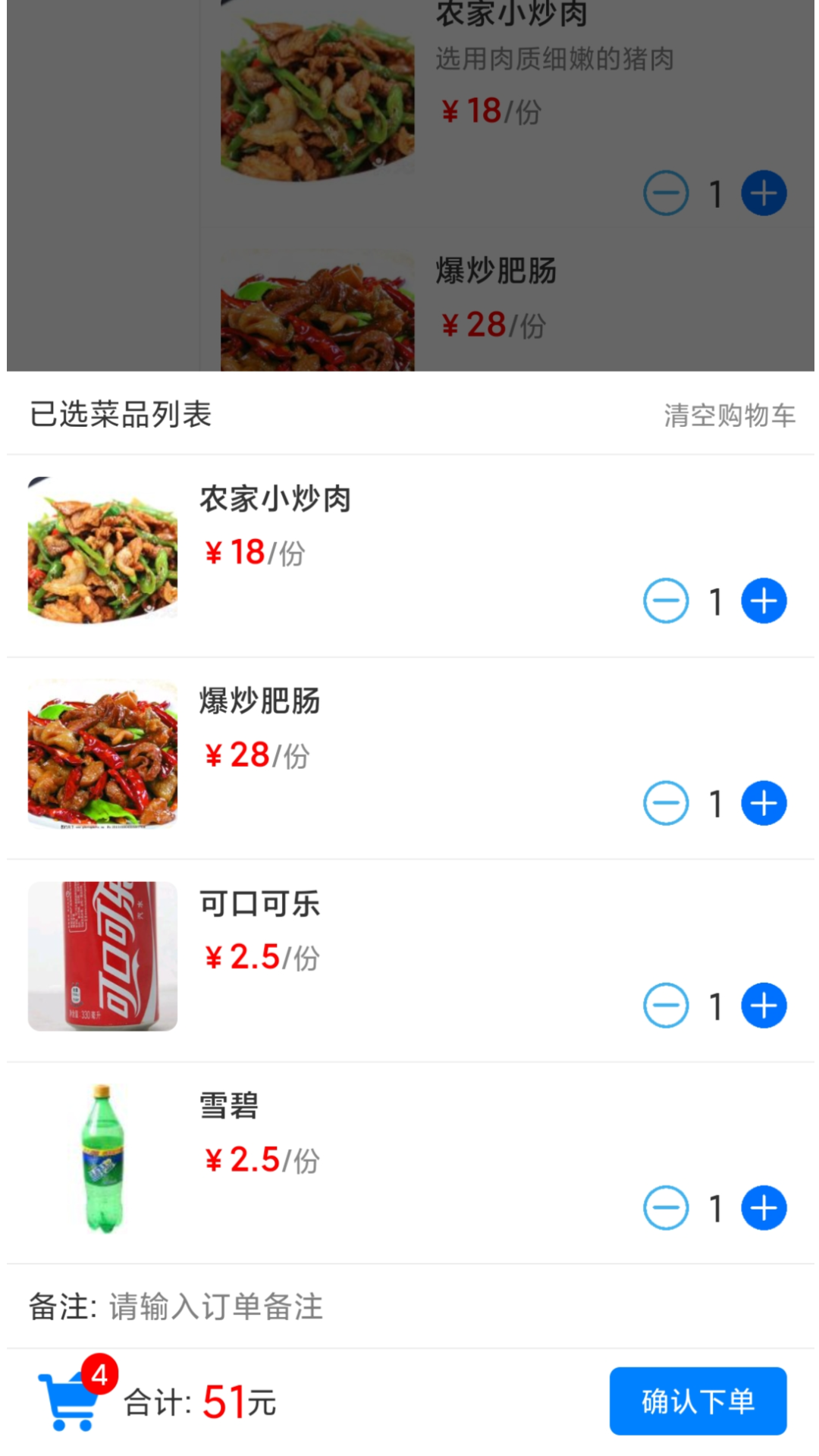Add one more 可口可乐 via plus icon

pos(763,1006)
